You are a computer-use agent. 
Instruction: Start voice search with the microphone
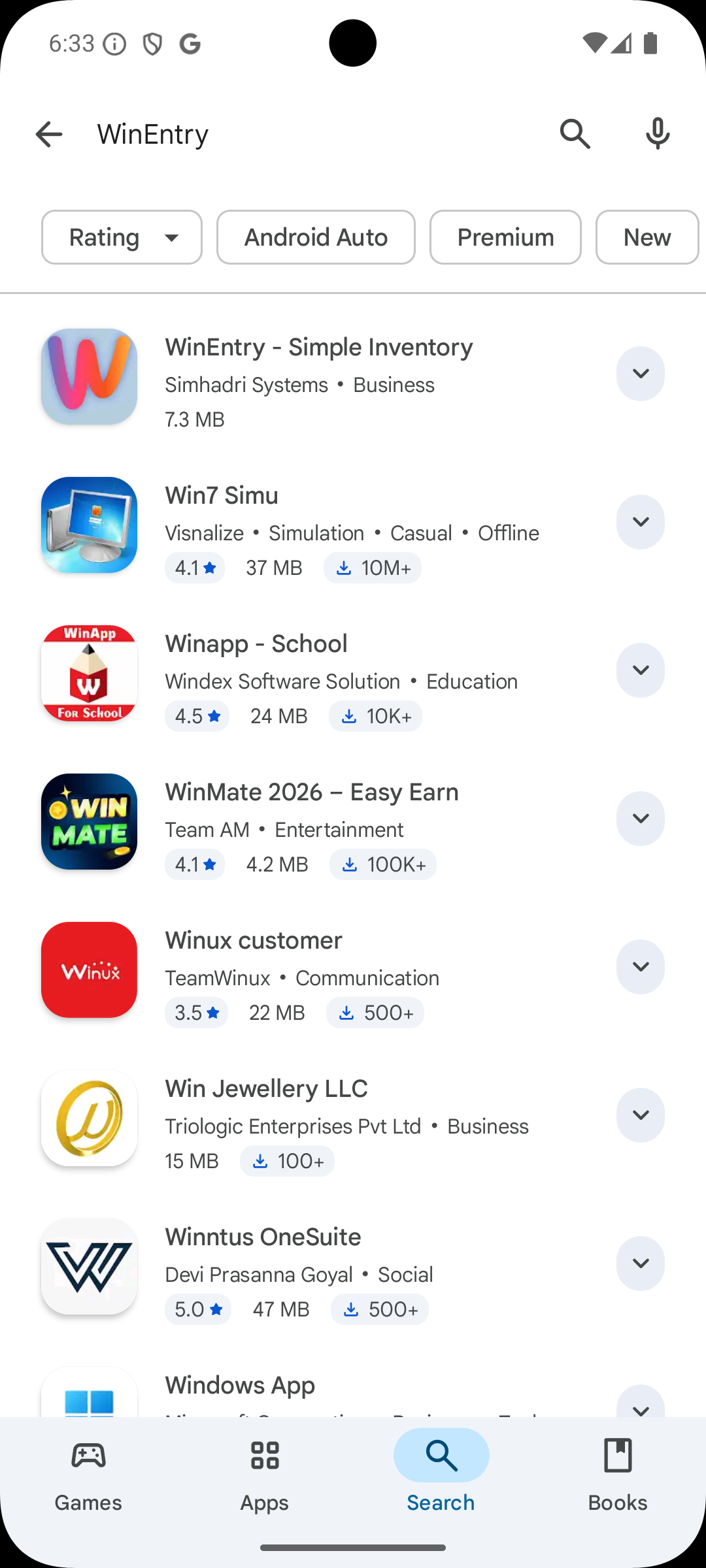pos(658,135)
